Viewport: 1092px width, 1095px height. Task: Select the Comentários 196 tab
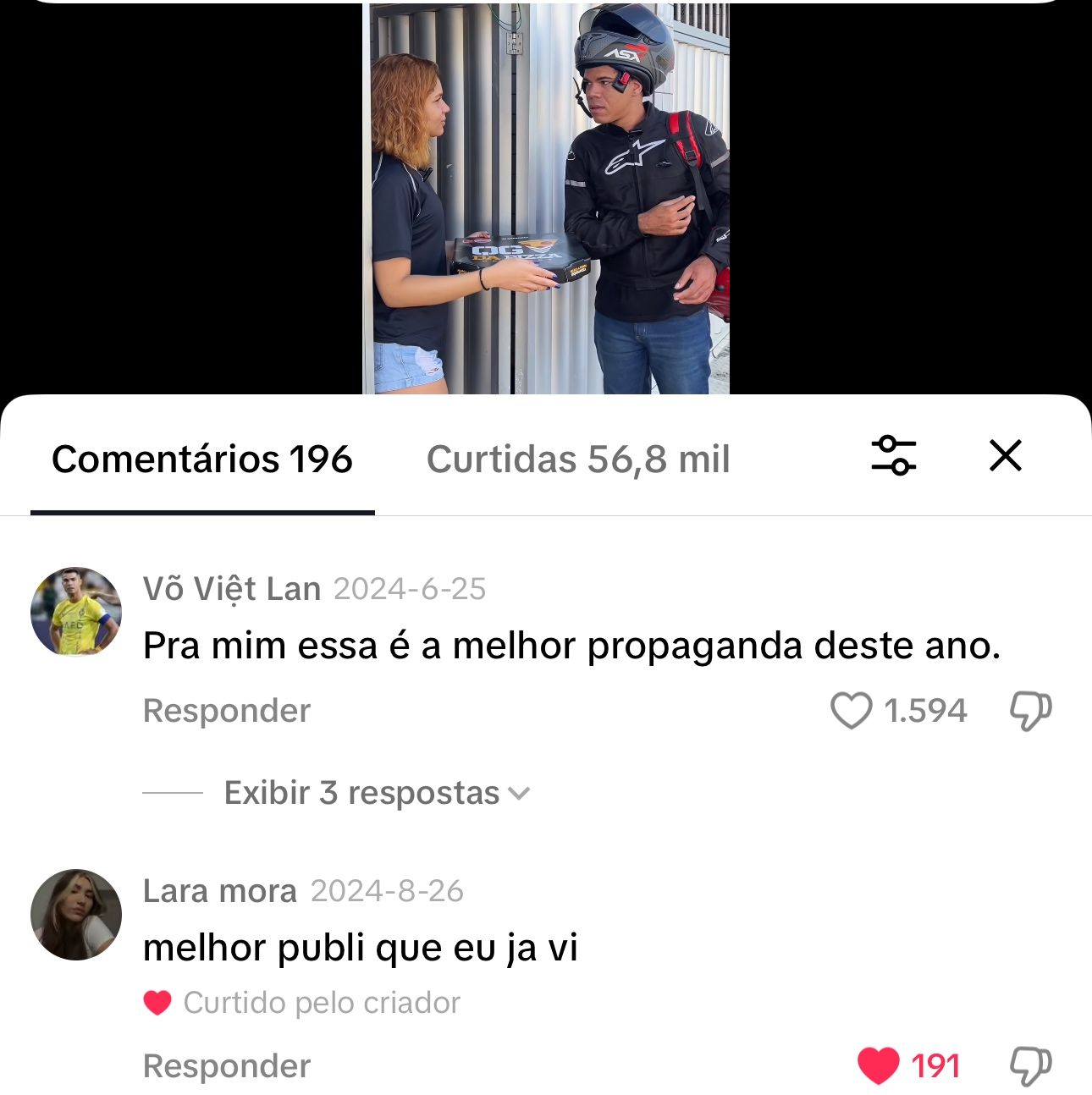[202, 459]
